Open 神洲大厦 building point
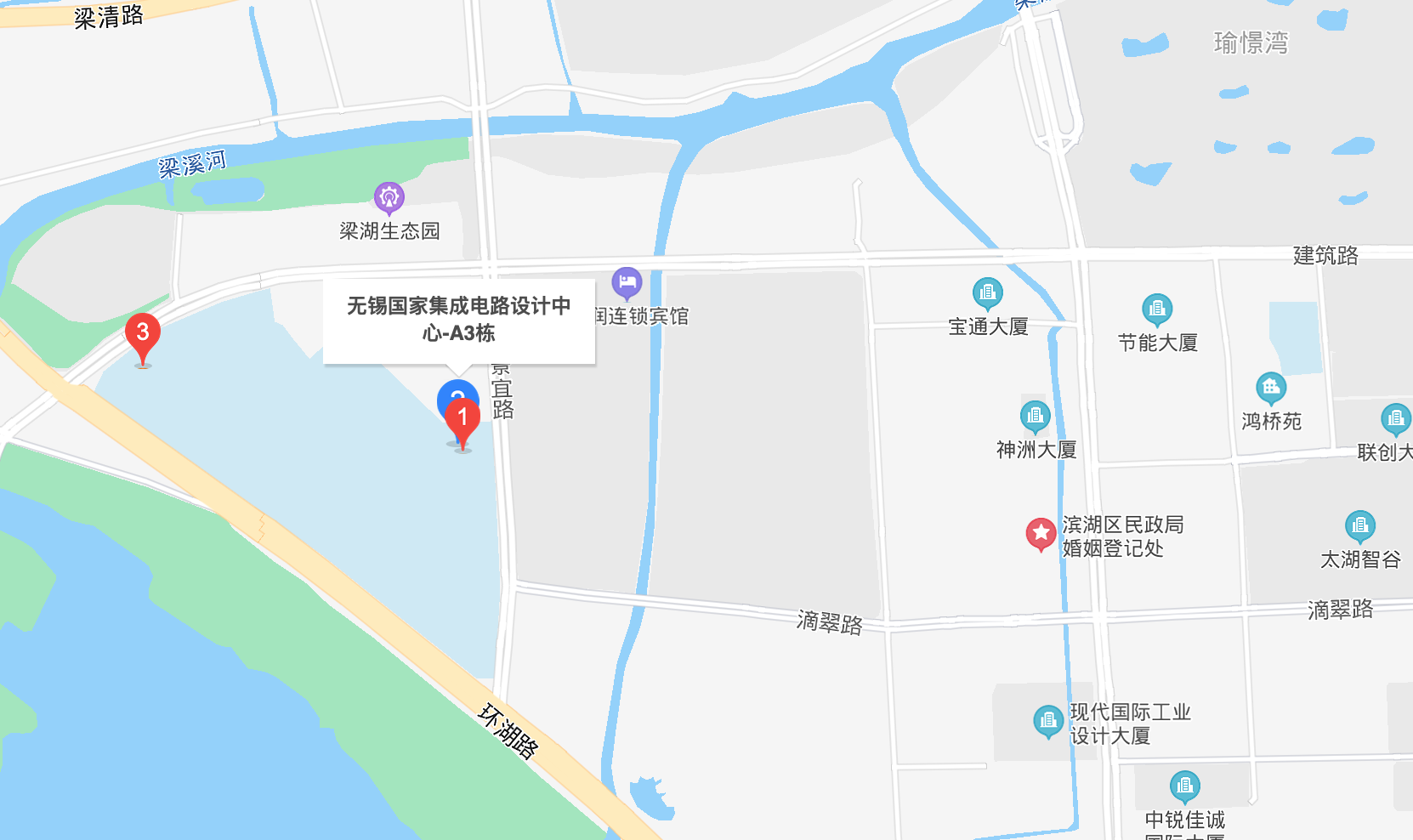 tap(1035, 416)
